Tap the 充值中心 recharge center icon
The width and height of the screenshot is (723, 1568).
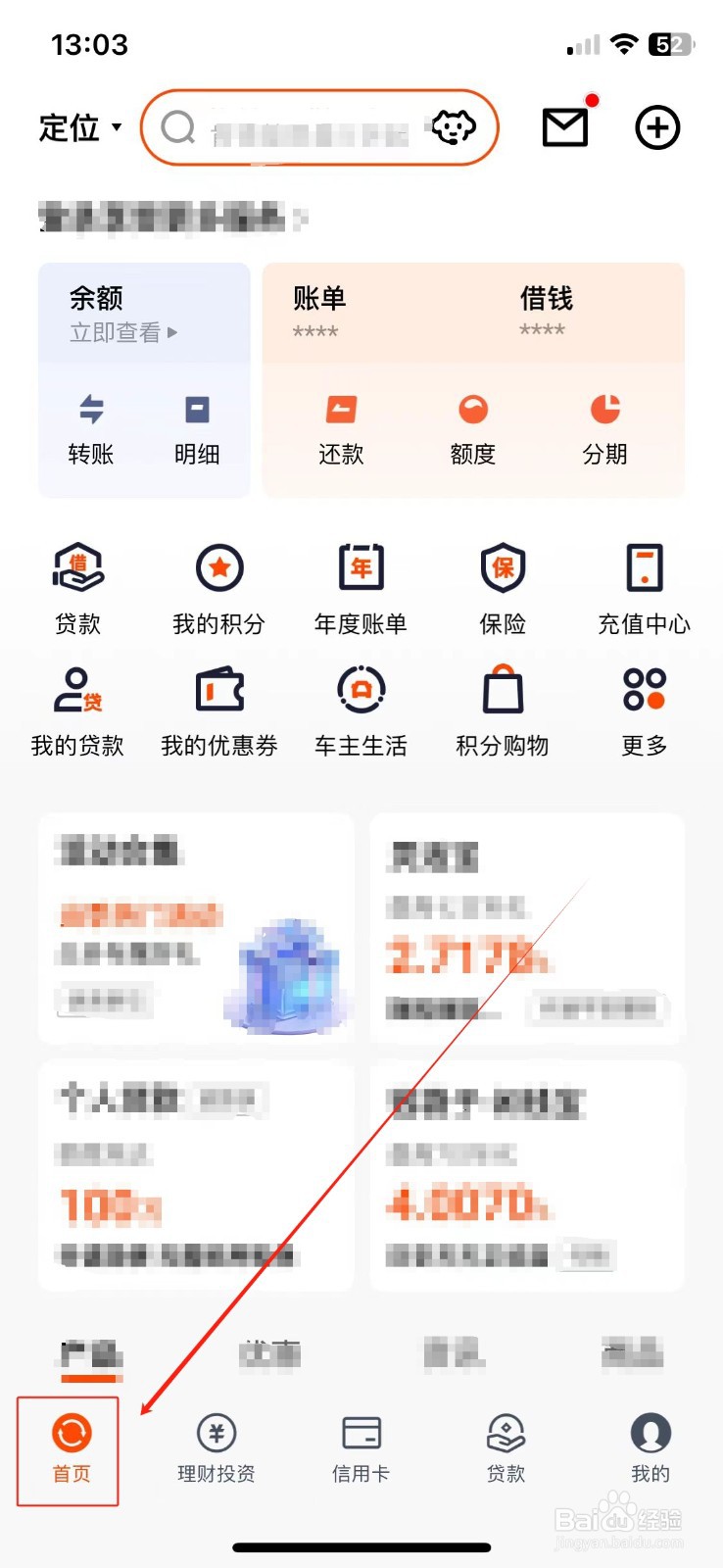point(644,586)
